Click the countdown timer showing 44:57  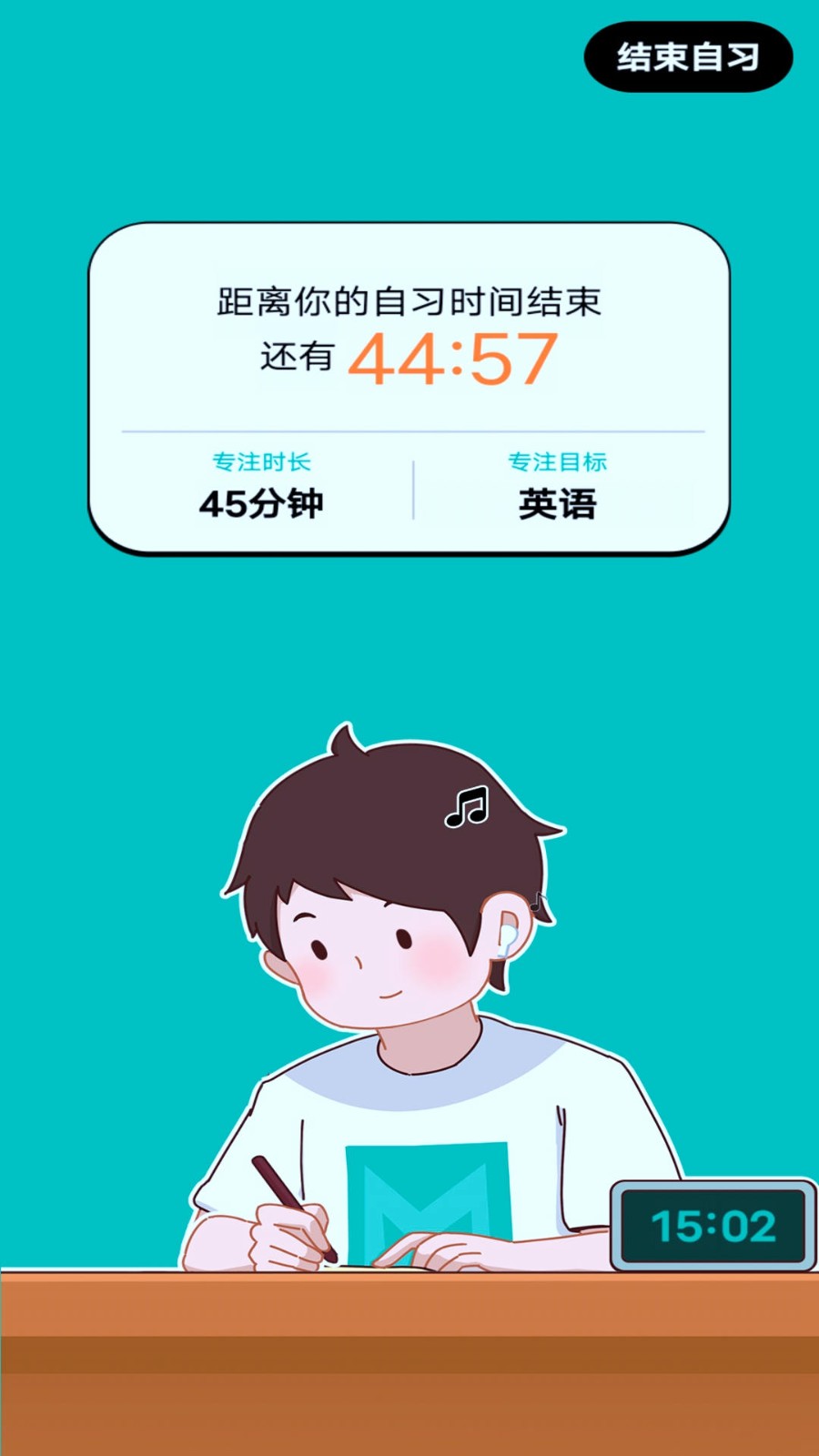453,357
